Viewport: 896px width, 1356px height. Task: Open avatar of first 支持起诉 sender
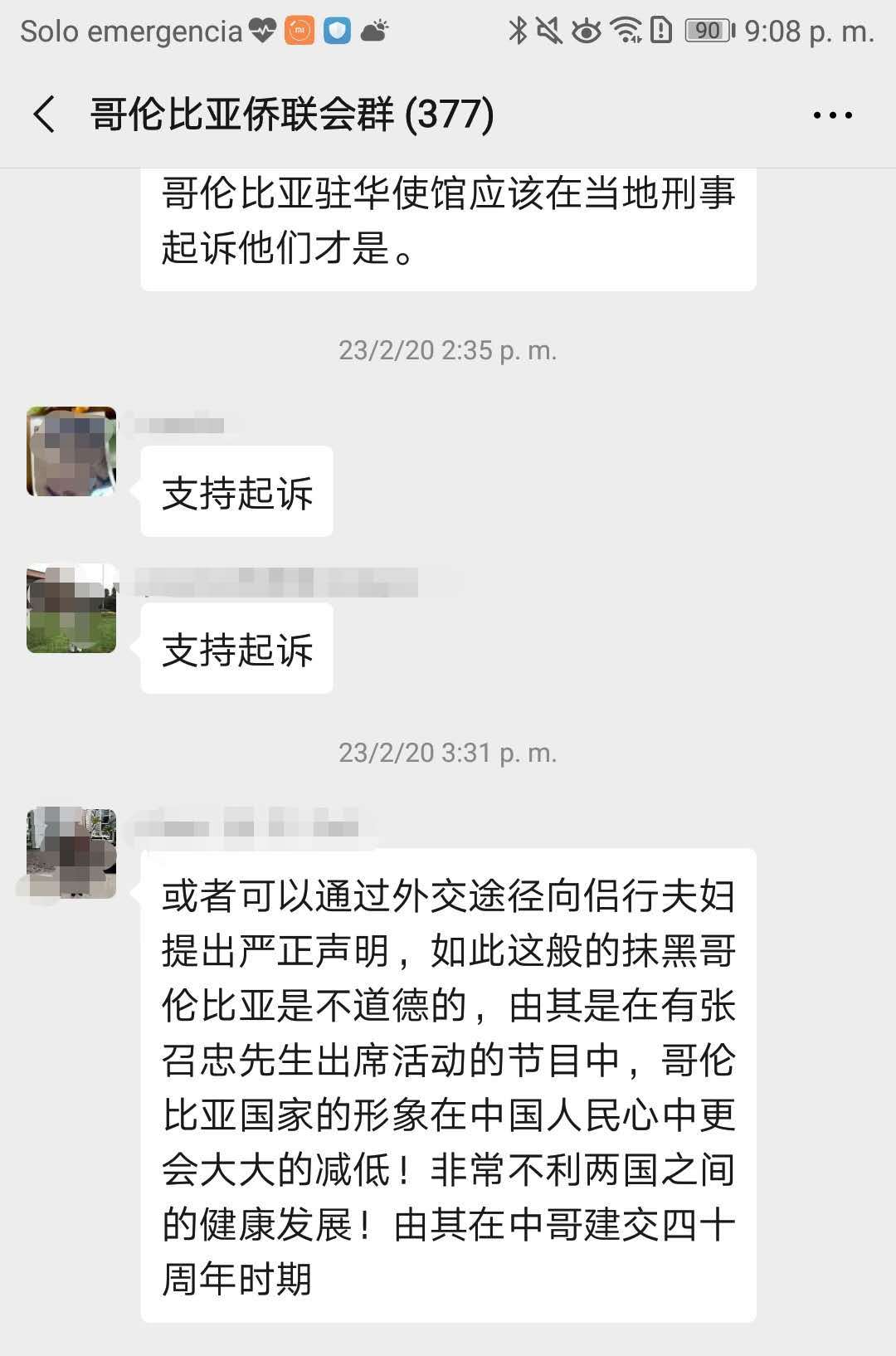(71, 451)
